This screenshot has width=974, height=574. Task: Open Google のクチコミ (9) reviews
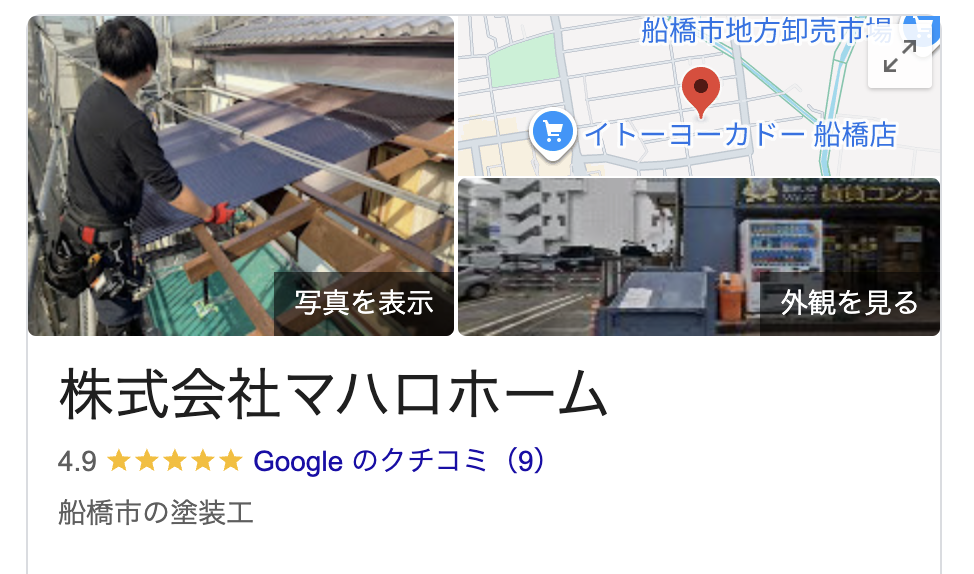(x=399, y=461)
